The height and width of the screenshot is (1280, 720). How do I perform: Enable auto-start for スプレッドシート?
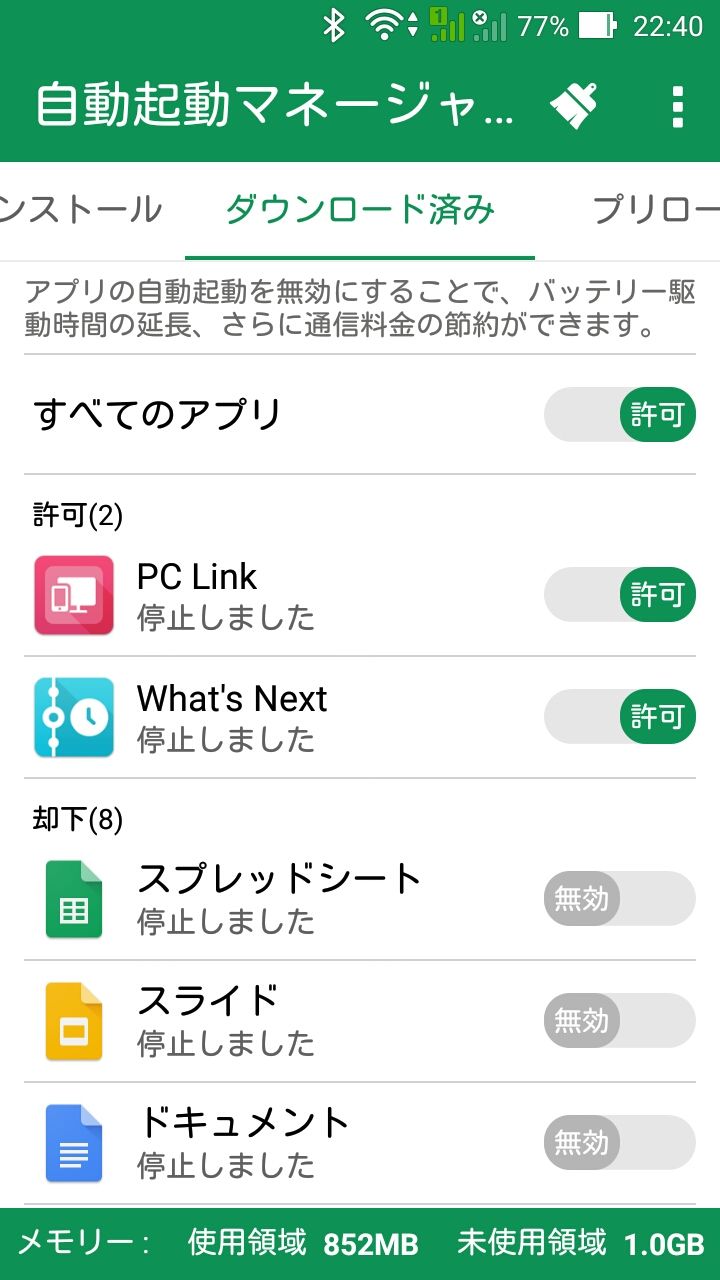point(619,899)
